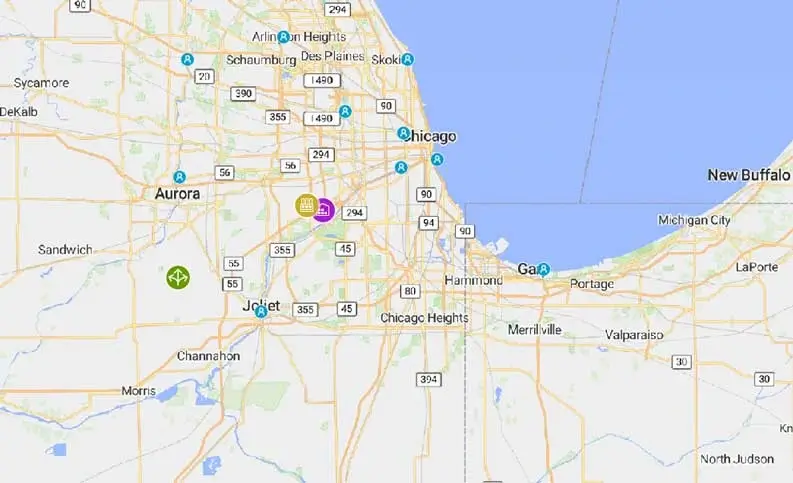
Task: Open the blue pin at Gary
Action: pos(543,269)
